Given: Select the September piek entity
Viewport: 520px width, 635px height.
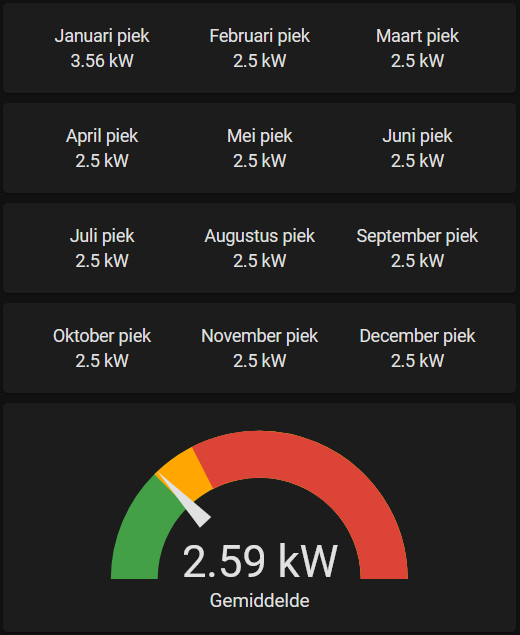Looking at the screenshot, I should click(417, 248).
